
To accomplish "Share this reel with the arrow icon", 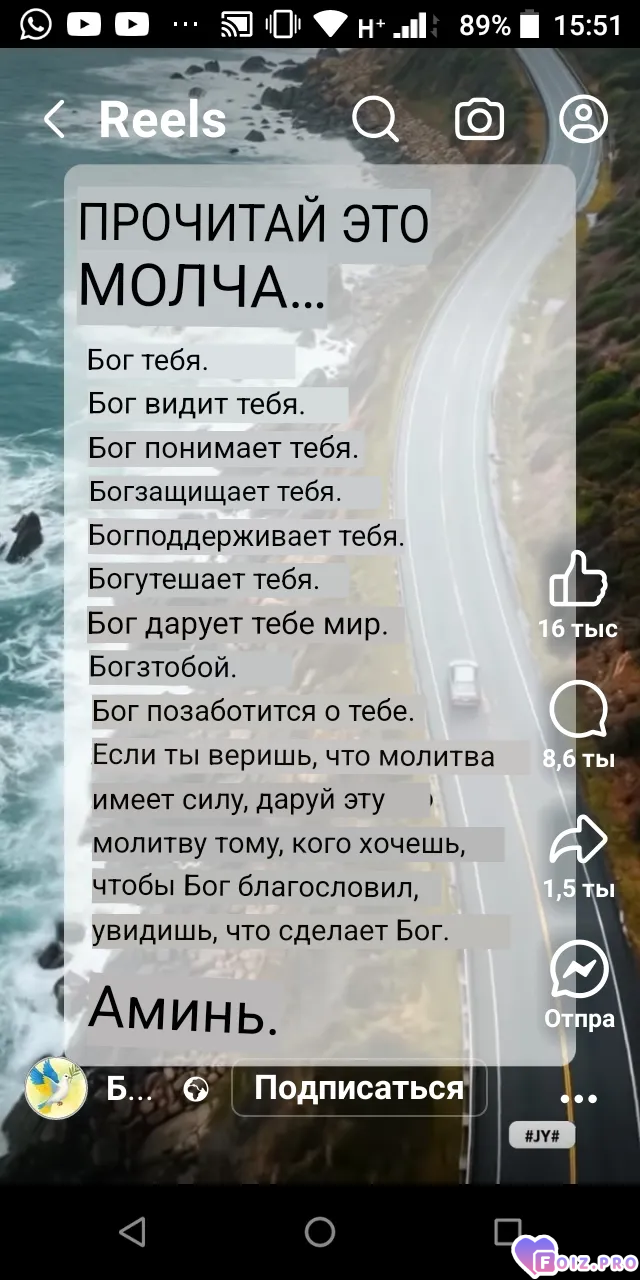I will 579,840.
